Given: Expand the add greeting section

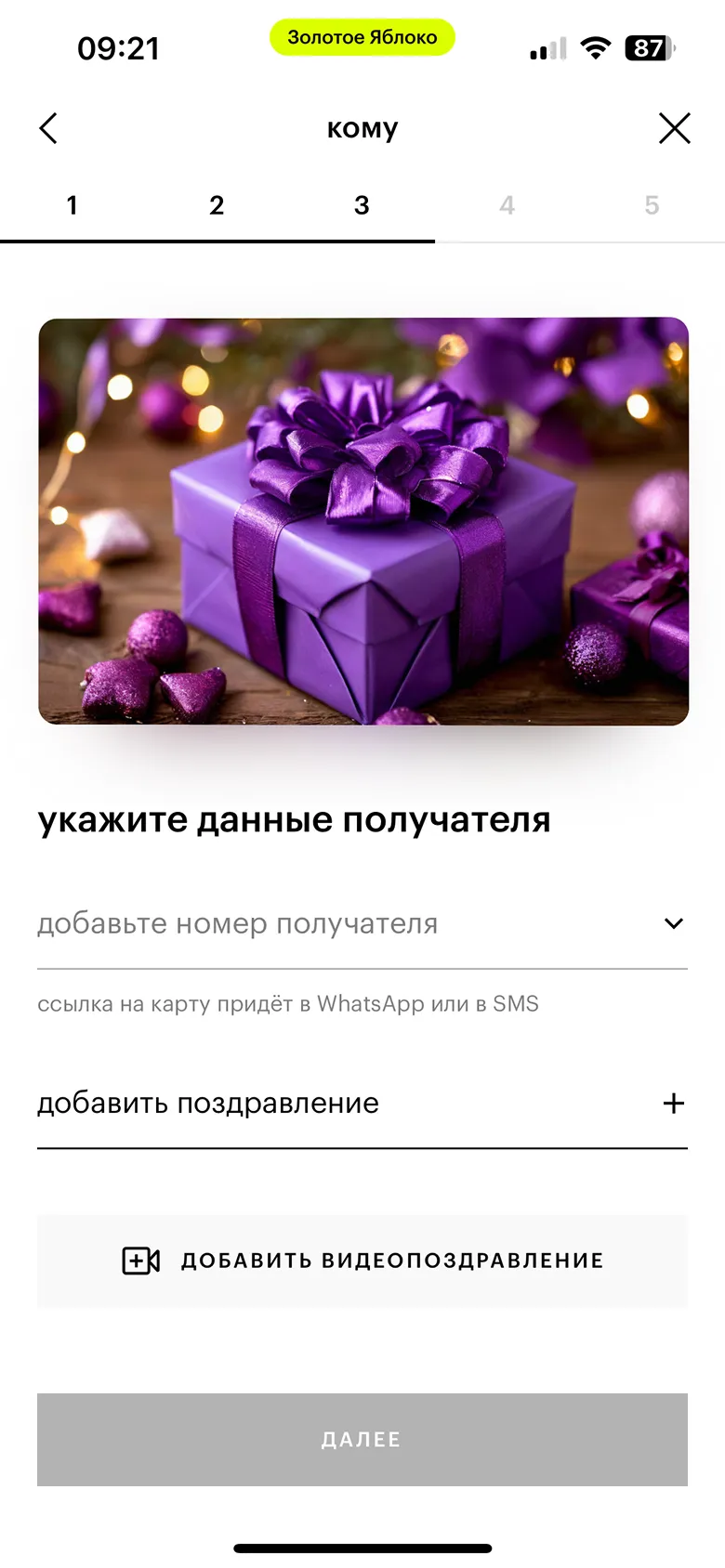Looking at the screenshot, I should click(x=673, y=1104).
